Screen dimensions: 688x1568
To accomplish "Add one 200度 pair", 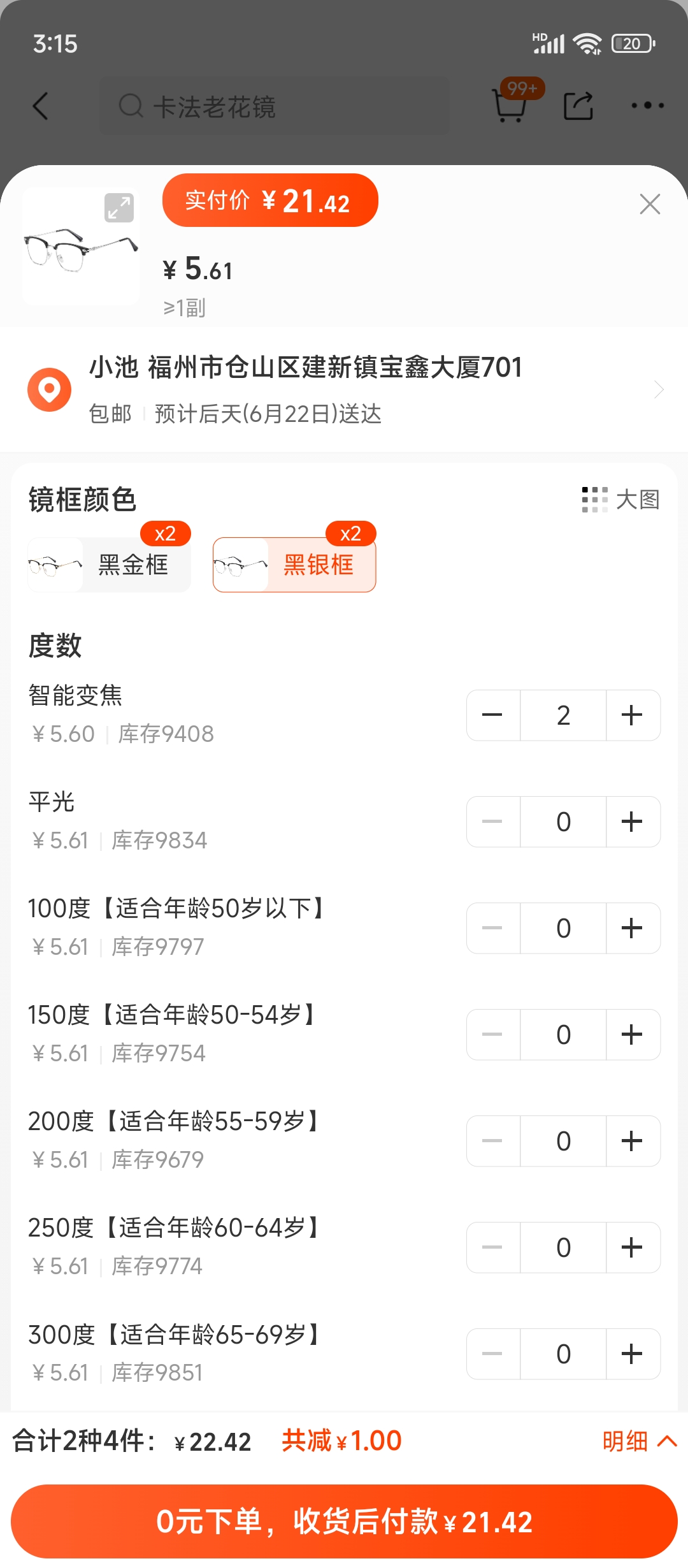I will (x=633, y=1141).
